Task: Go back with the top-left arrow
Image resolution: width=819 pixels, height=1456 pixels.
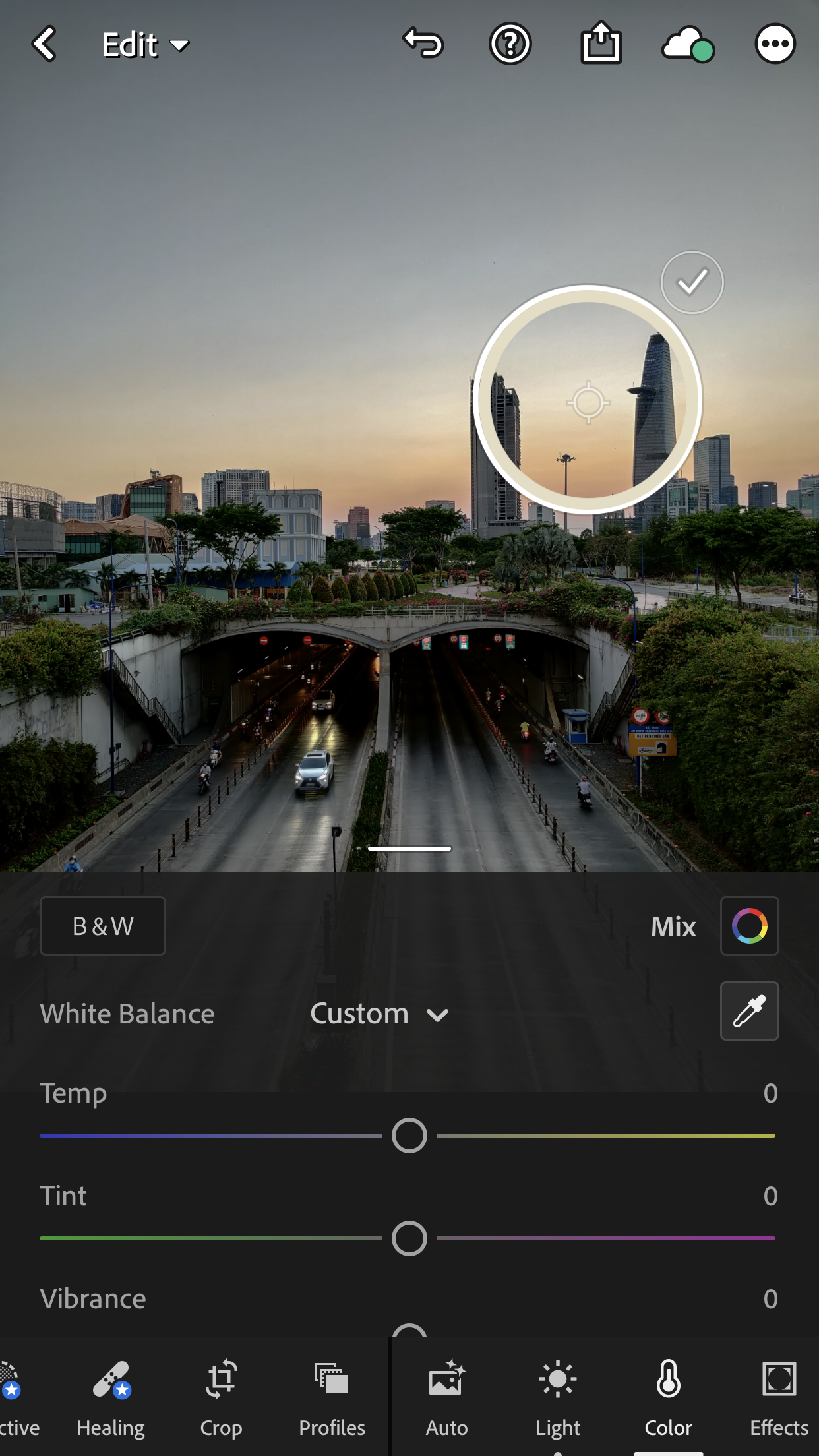Action: pyautogui.click(x=44, y=44)
